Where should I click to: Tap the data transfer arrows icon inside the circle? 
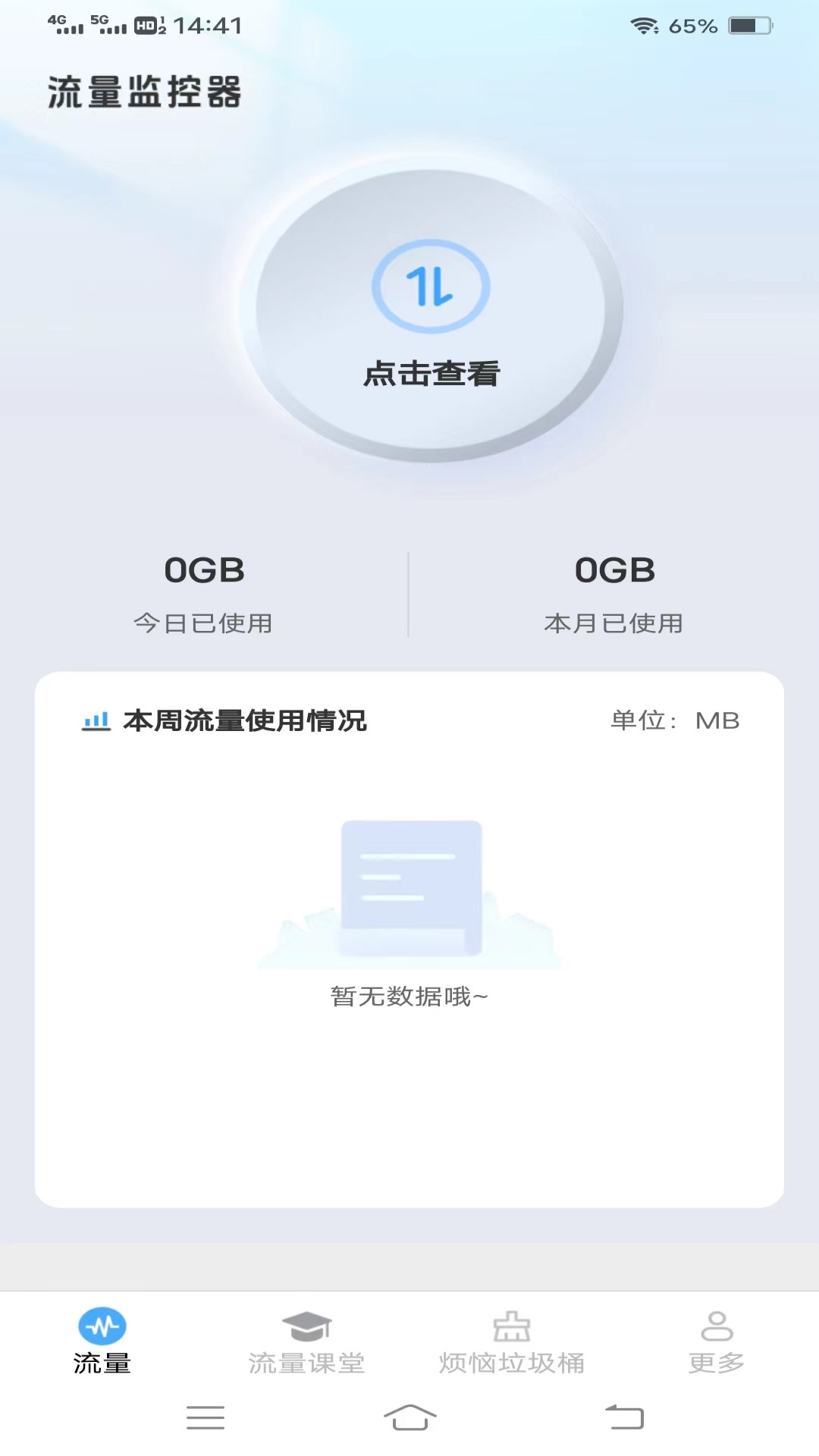(431, 287)
